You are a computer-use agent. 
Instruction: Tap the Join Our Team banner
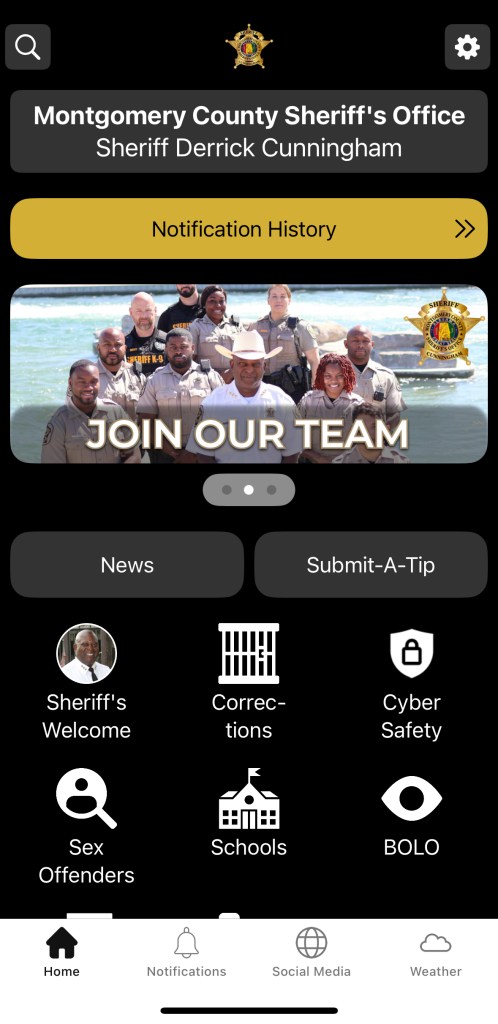(249, 374)
